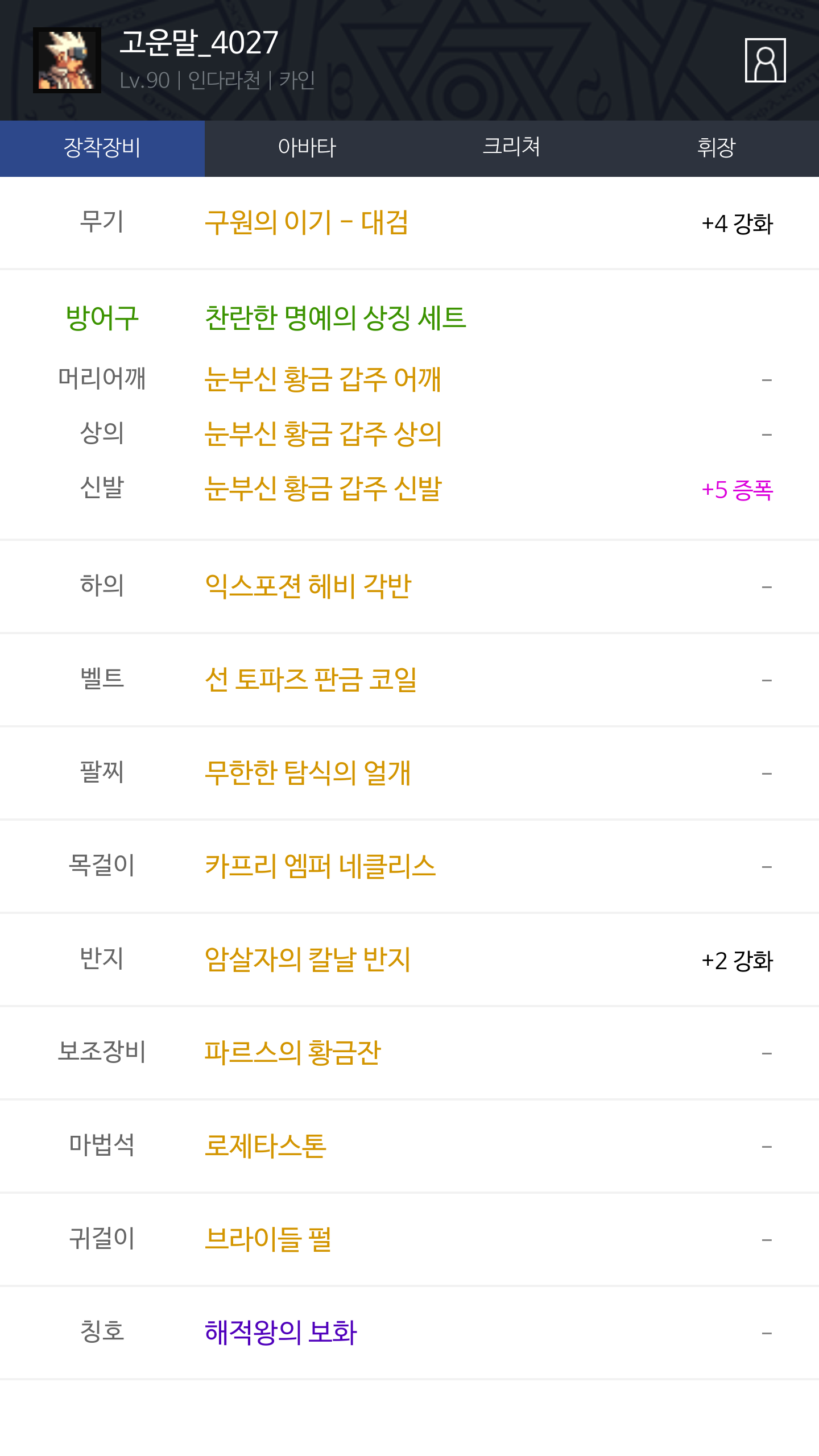
Task: Open 눈부신 황금 갑주 신발 item
Action: pyautogui.click(x=322, y=489)
